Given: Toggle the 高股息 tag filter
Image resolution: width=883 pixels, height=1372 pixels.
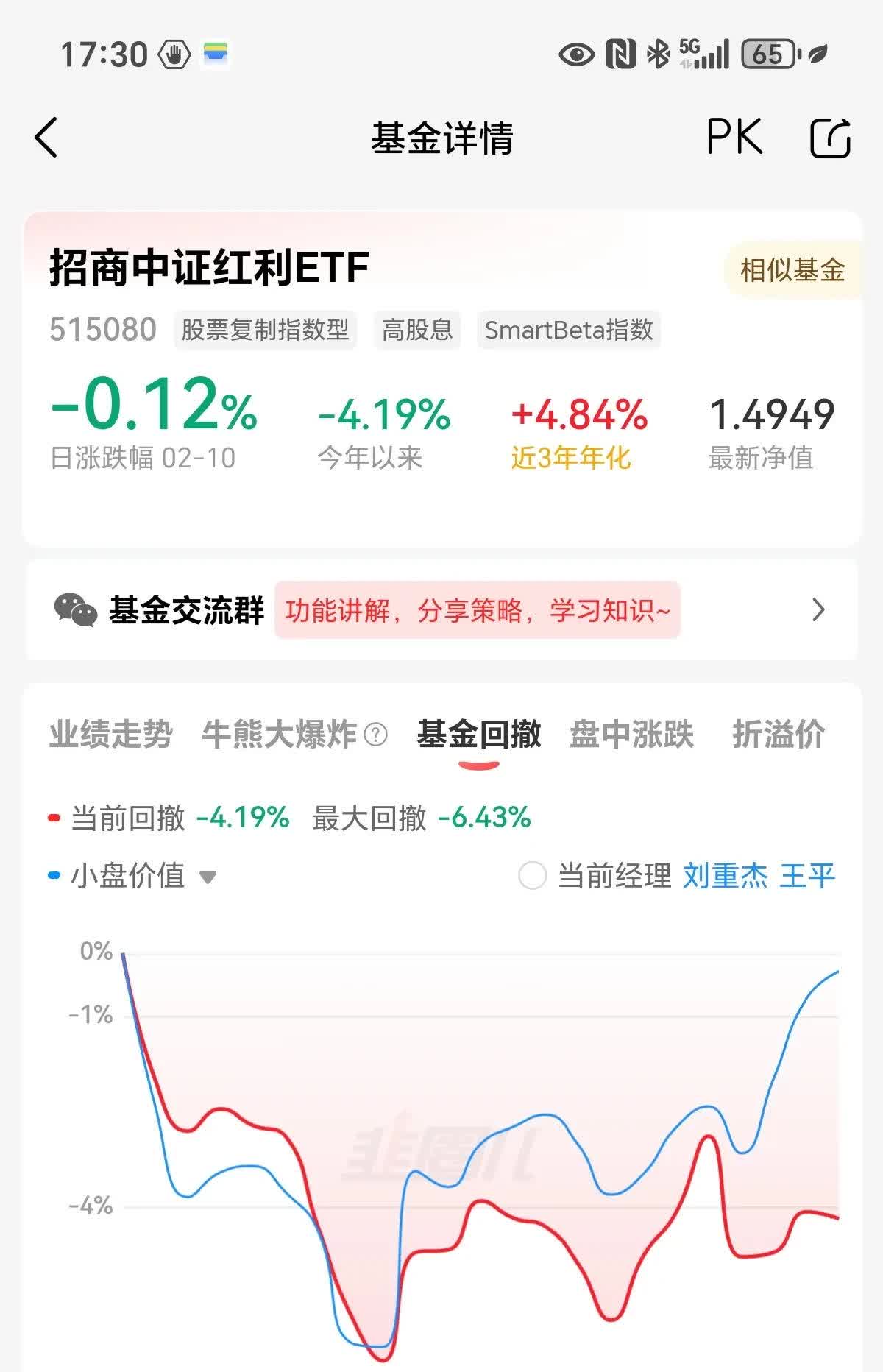Looking at the screenshot, I should 416,331.
